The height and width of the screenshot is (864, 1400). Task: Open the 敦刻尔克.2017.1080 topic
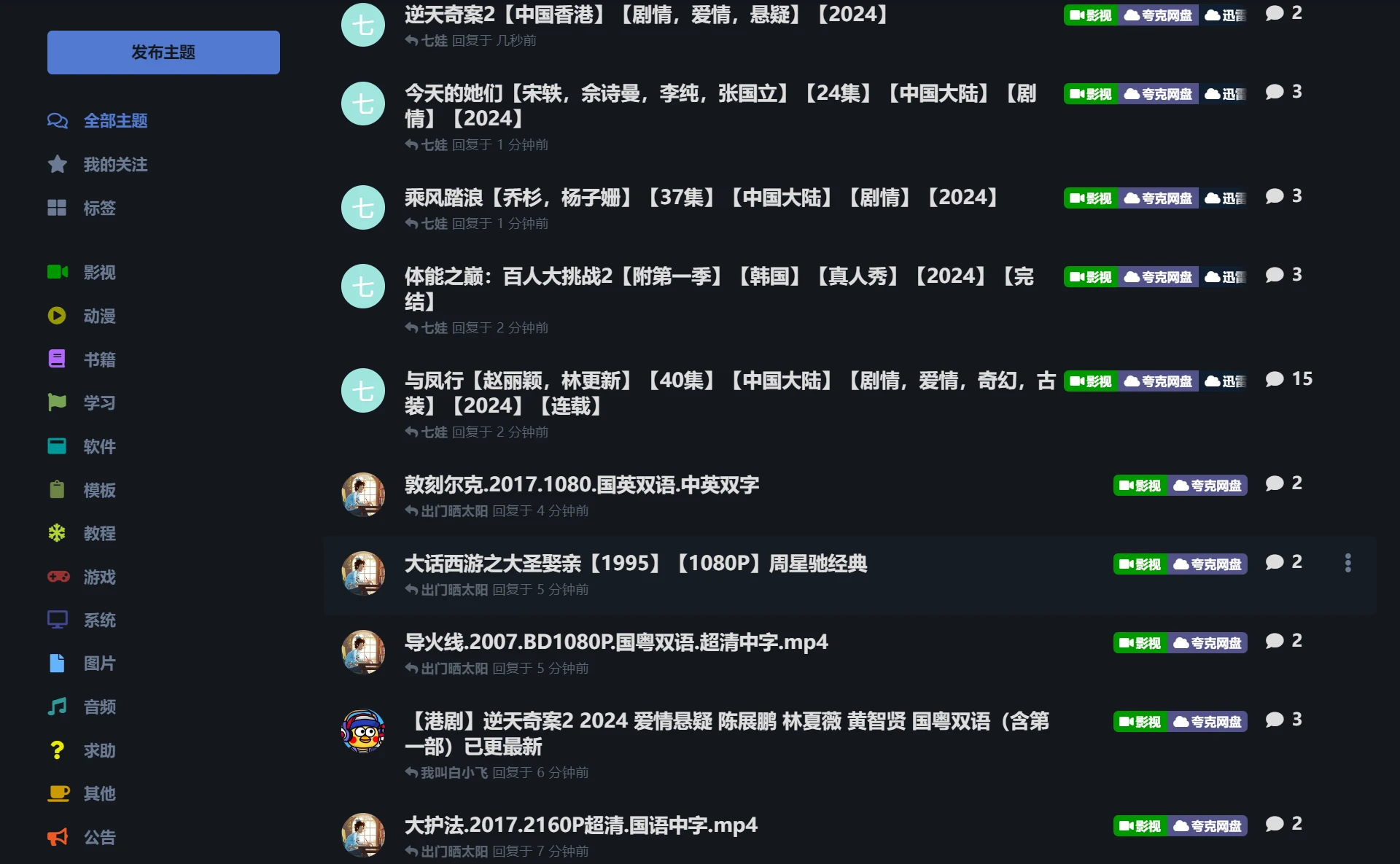pyautogui.click(x=581, y=485)
